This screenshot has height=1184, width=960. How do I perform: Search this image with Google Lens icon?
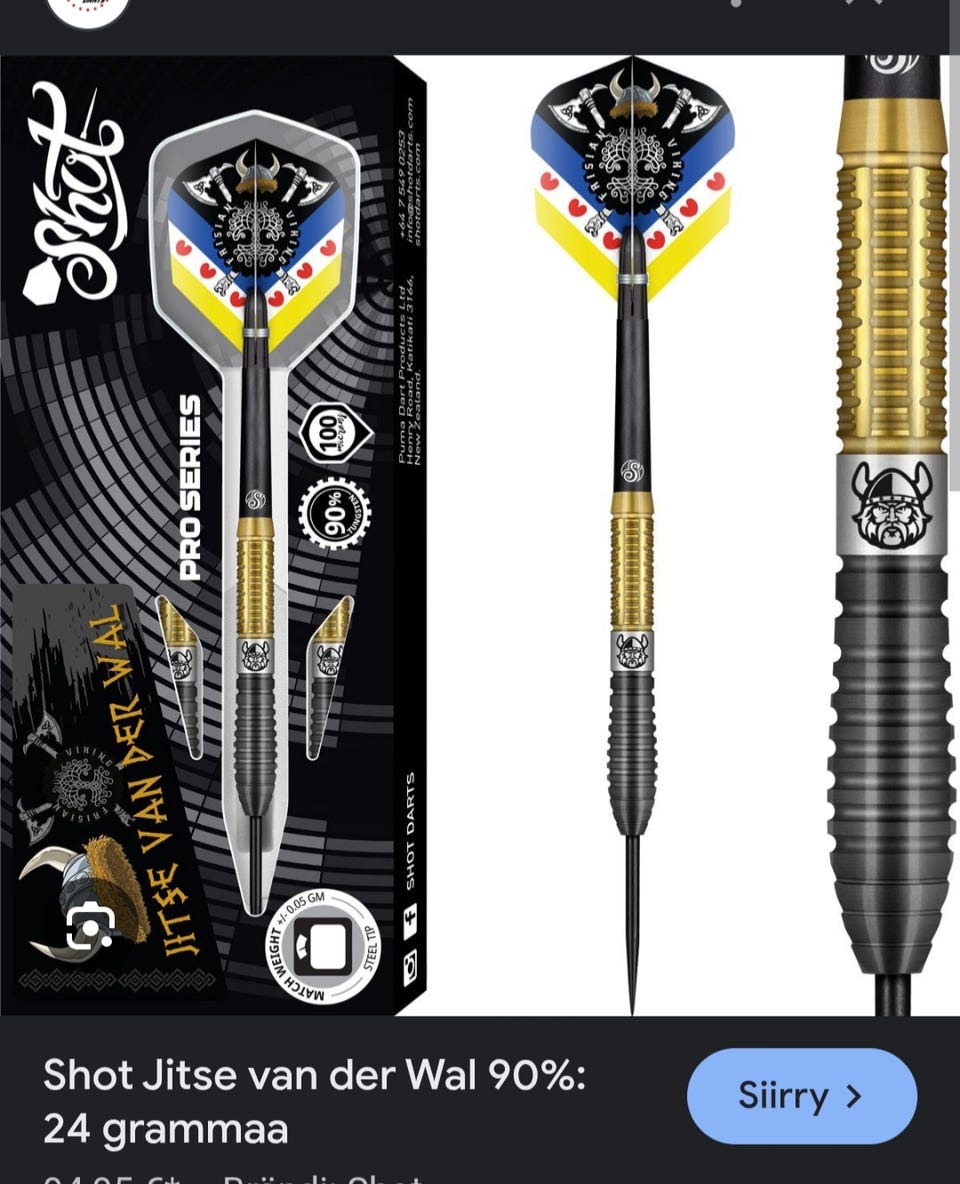coord(90,926)
